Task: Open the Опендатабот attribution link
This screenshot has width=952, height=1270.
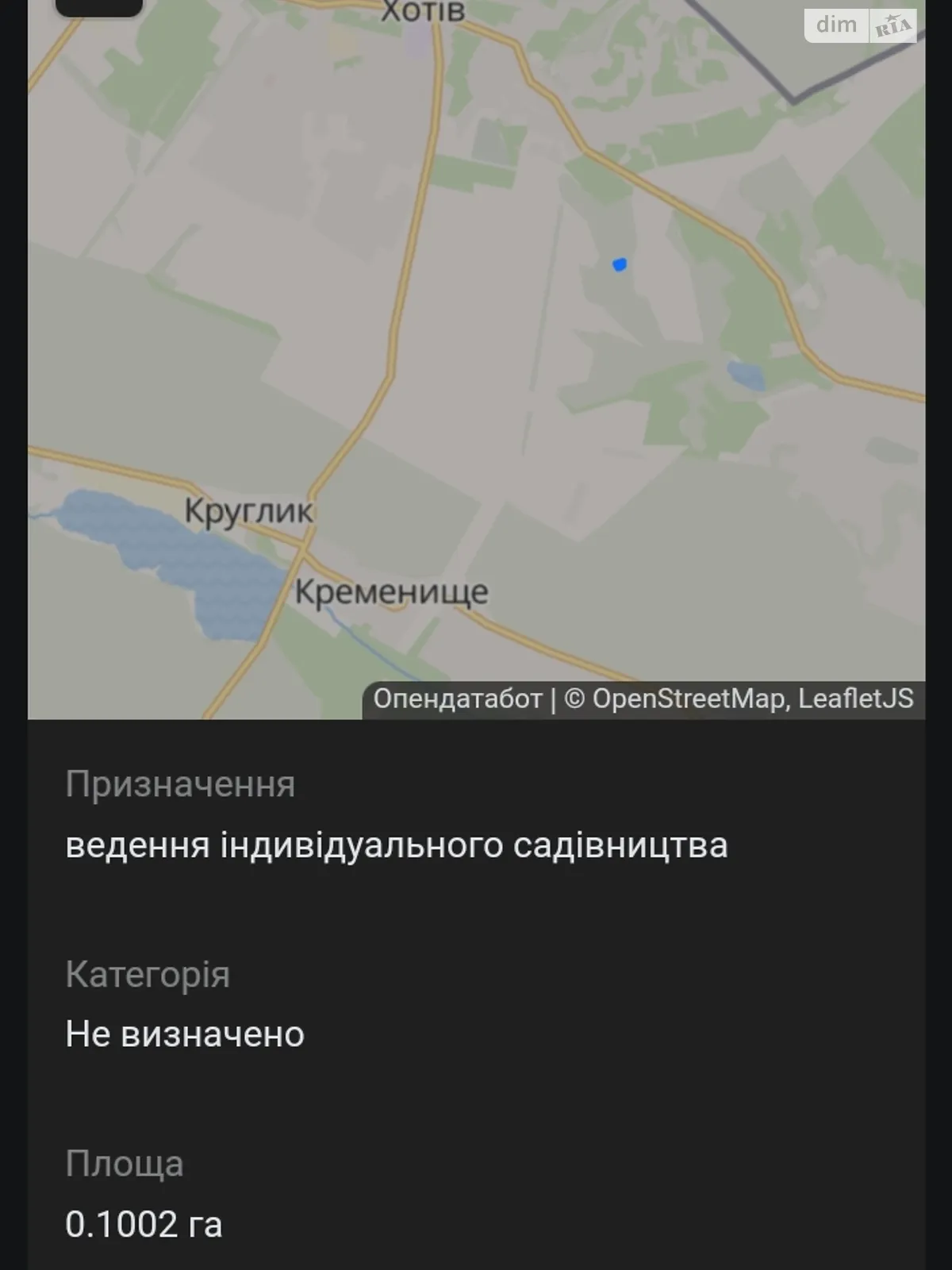Action: tap(458, 699)
